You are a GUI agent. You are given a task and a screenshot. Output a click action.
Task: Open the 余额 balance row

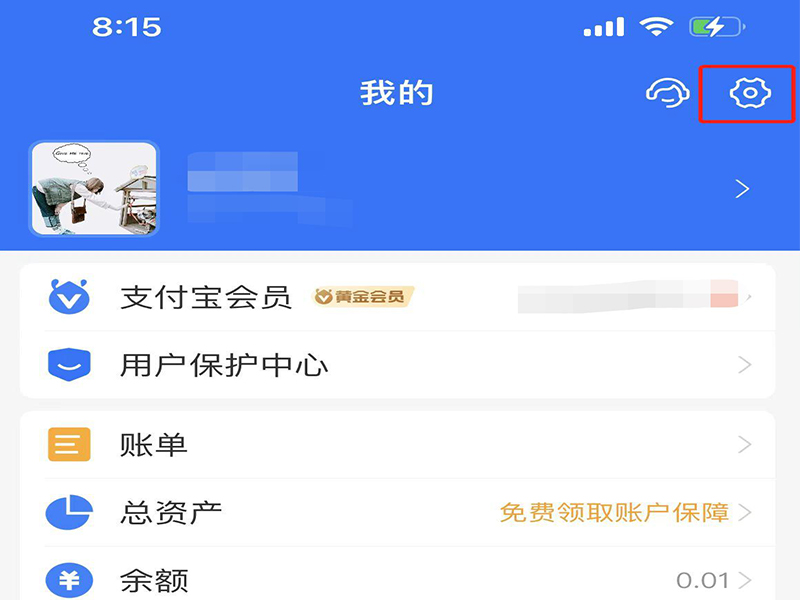click(397, 579)
